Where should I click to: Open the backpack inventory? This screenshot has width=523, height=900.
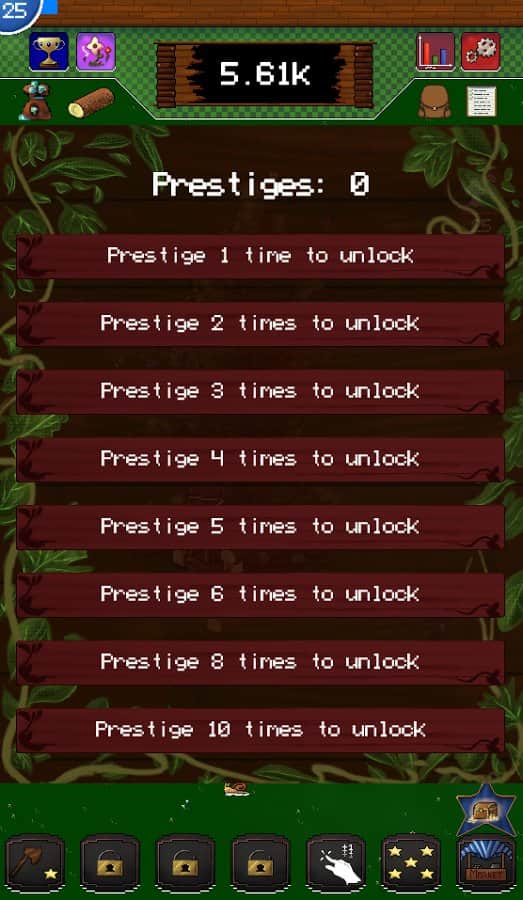pos(435,102)
